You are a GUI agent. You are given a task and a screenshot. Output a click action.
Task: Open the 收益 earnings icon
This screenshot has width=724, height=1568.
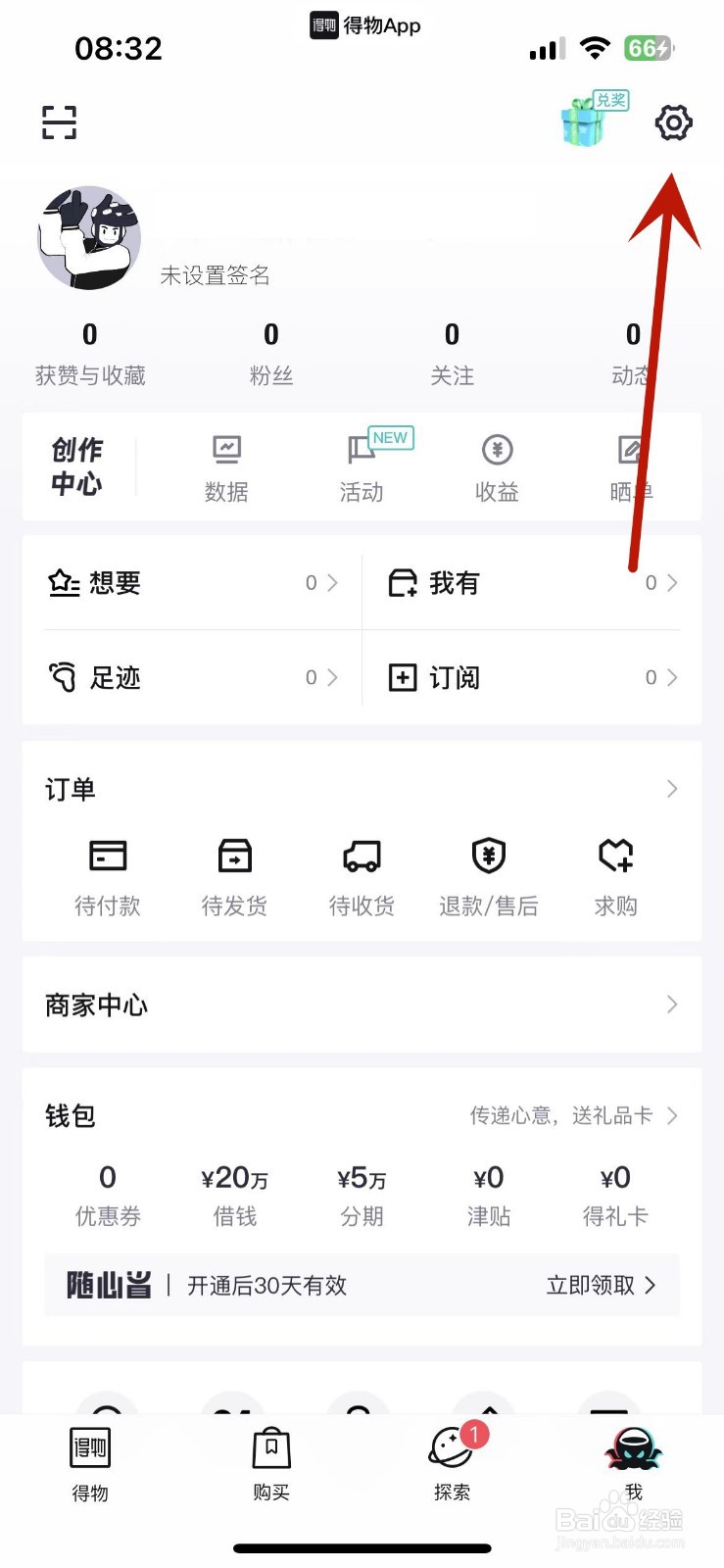pyautogui.click(x=496, y=467)
